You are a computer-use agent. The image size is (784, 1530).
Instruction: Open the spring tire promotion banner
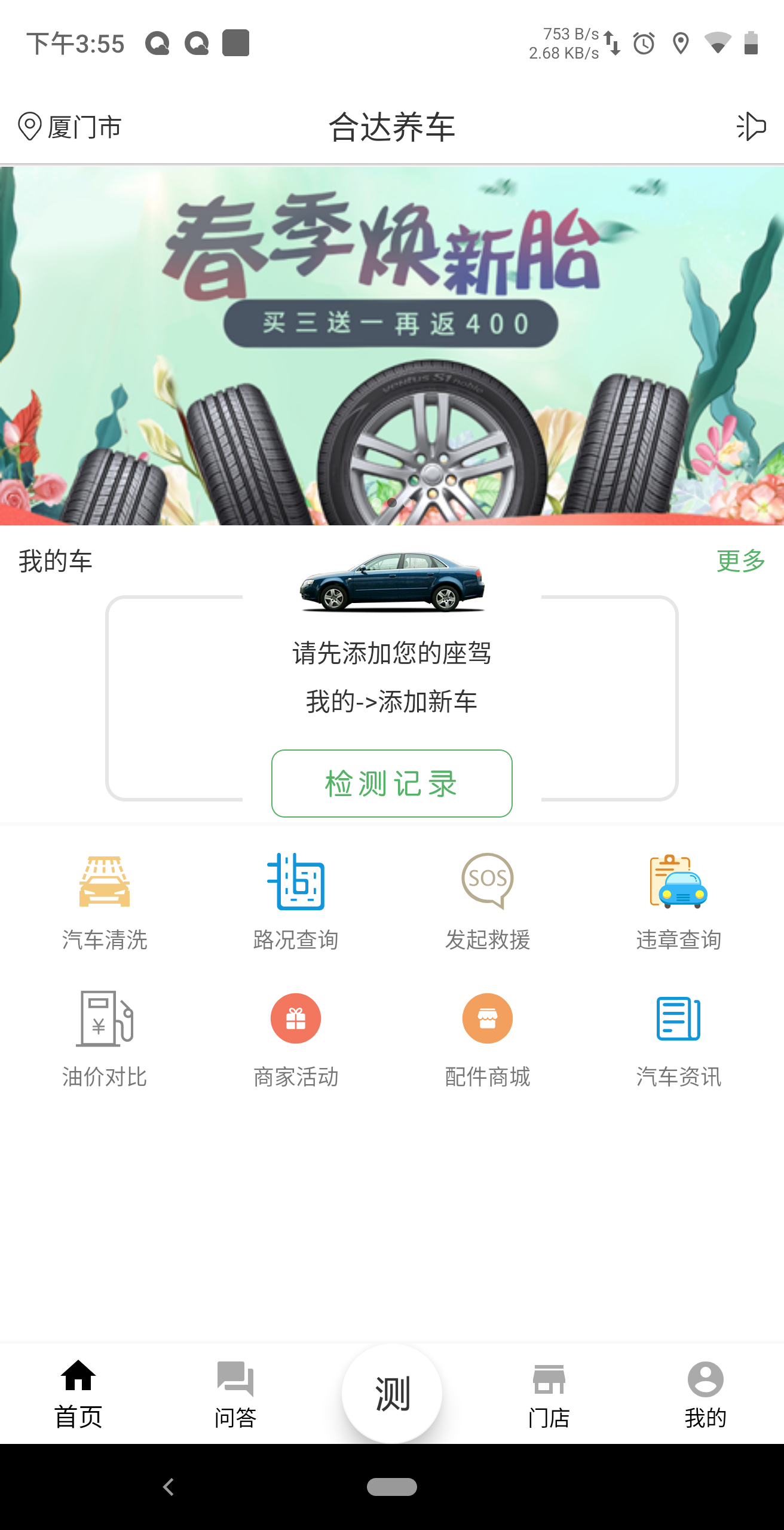(x=392, y=345)
